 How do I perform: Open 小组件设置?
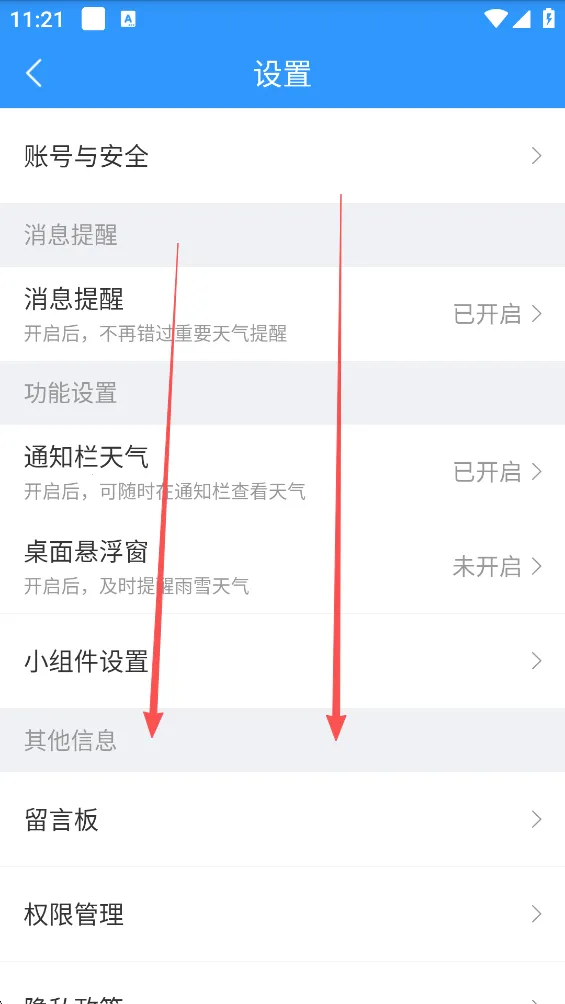(x=282, y=661)
